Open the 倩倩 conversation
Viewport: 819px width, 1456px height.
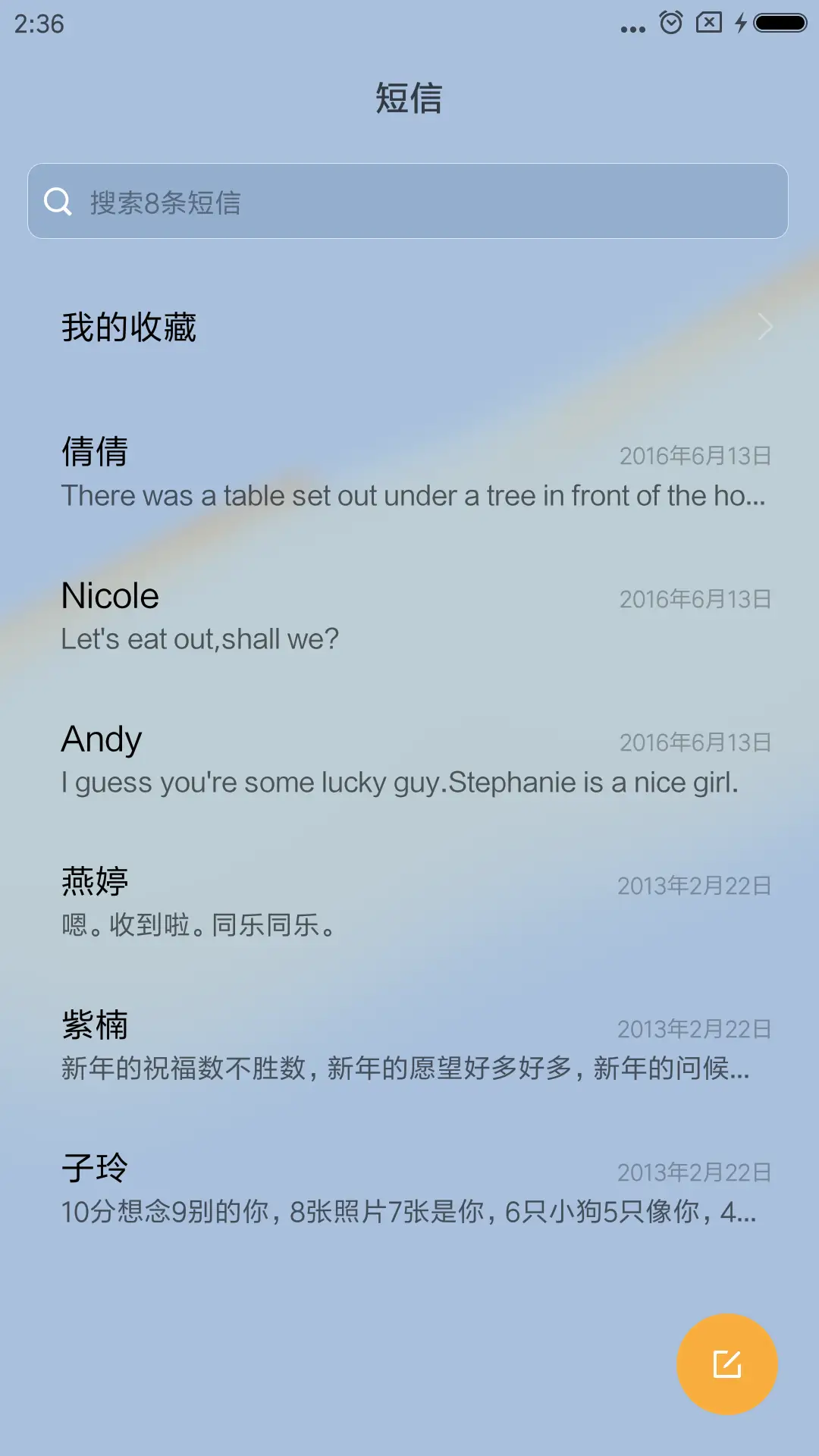pos(409,474)
